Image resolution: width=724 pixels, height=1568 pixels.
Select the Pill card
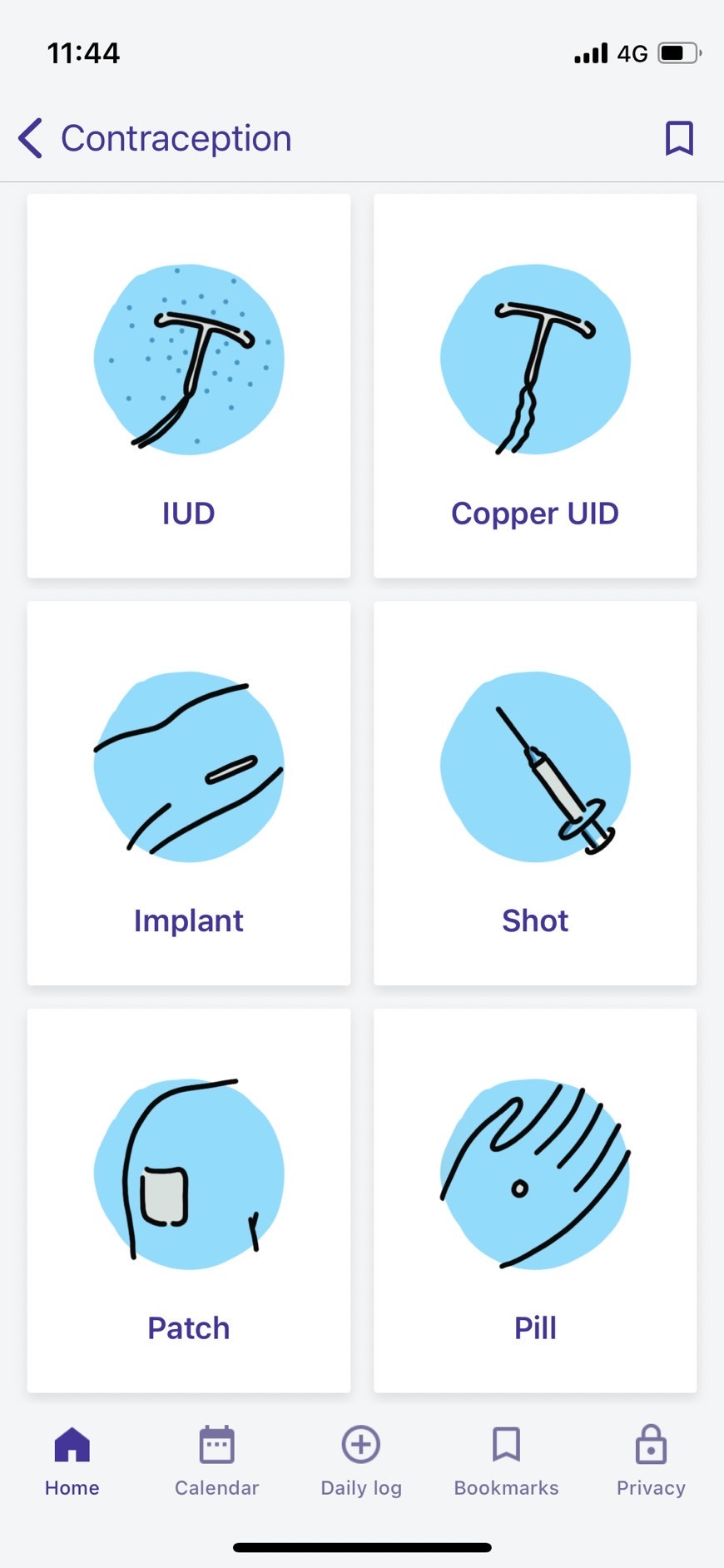coord(535,1200)
